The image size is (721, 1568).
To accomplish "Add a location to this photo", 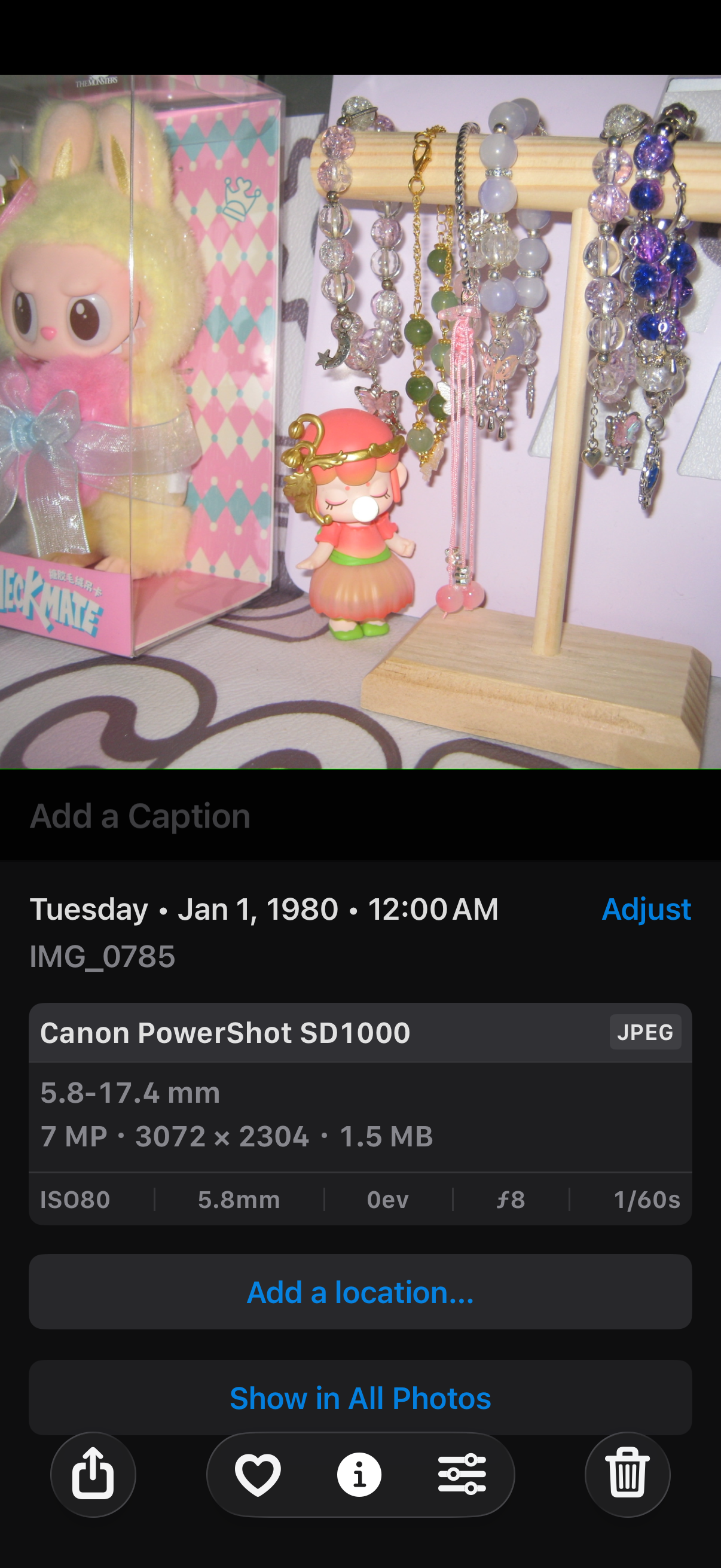I will (x=360, y=1291).
